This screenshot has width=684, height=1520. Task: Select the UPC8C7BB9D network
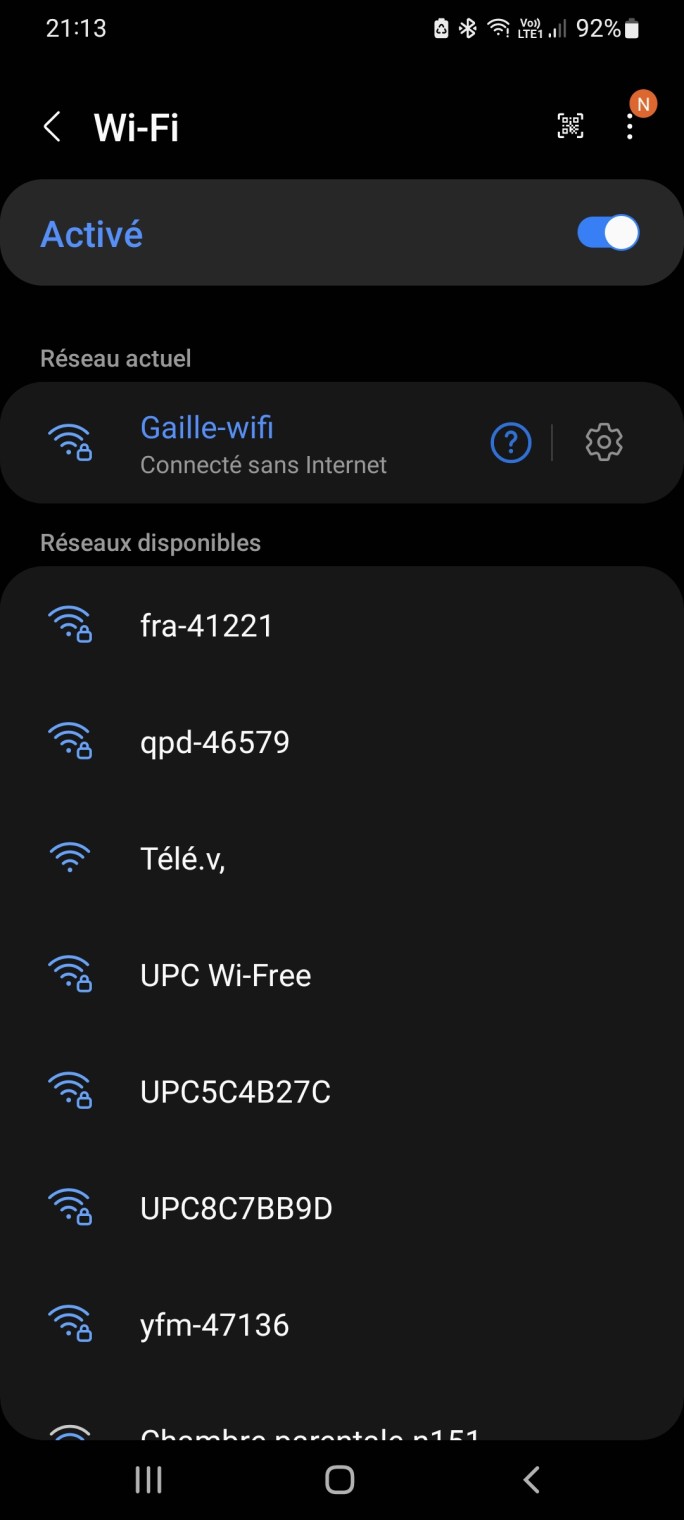point(236,1209)
